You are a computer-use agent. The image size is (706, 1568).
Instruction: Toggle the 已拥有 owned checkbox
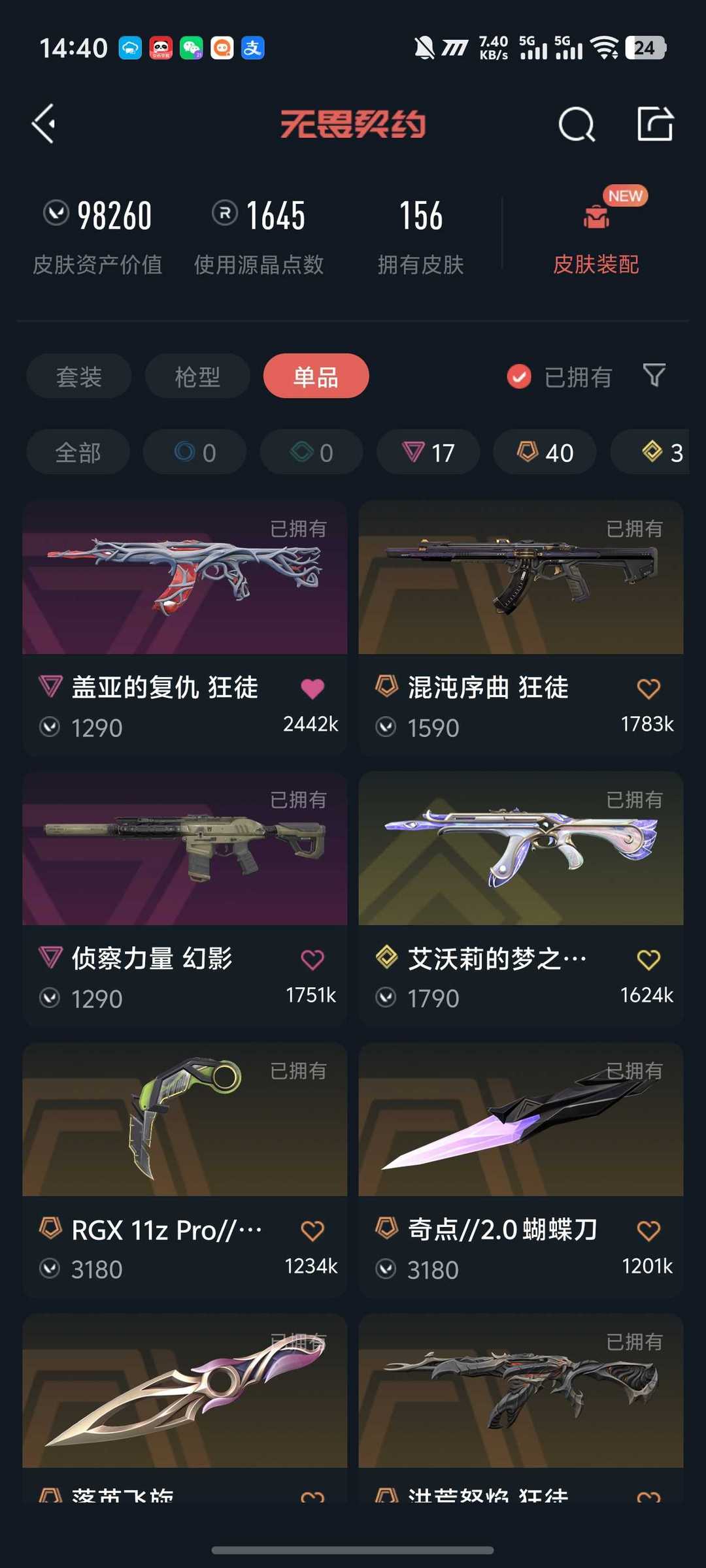(520, 376)
